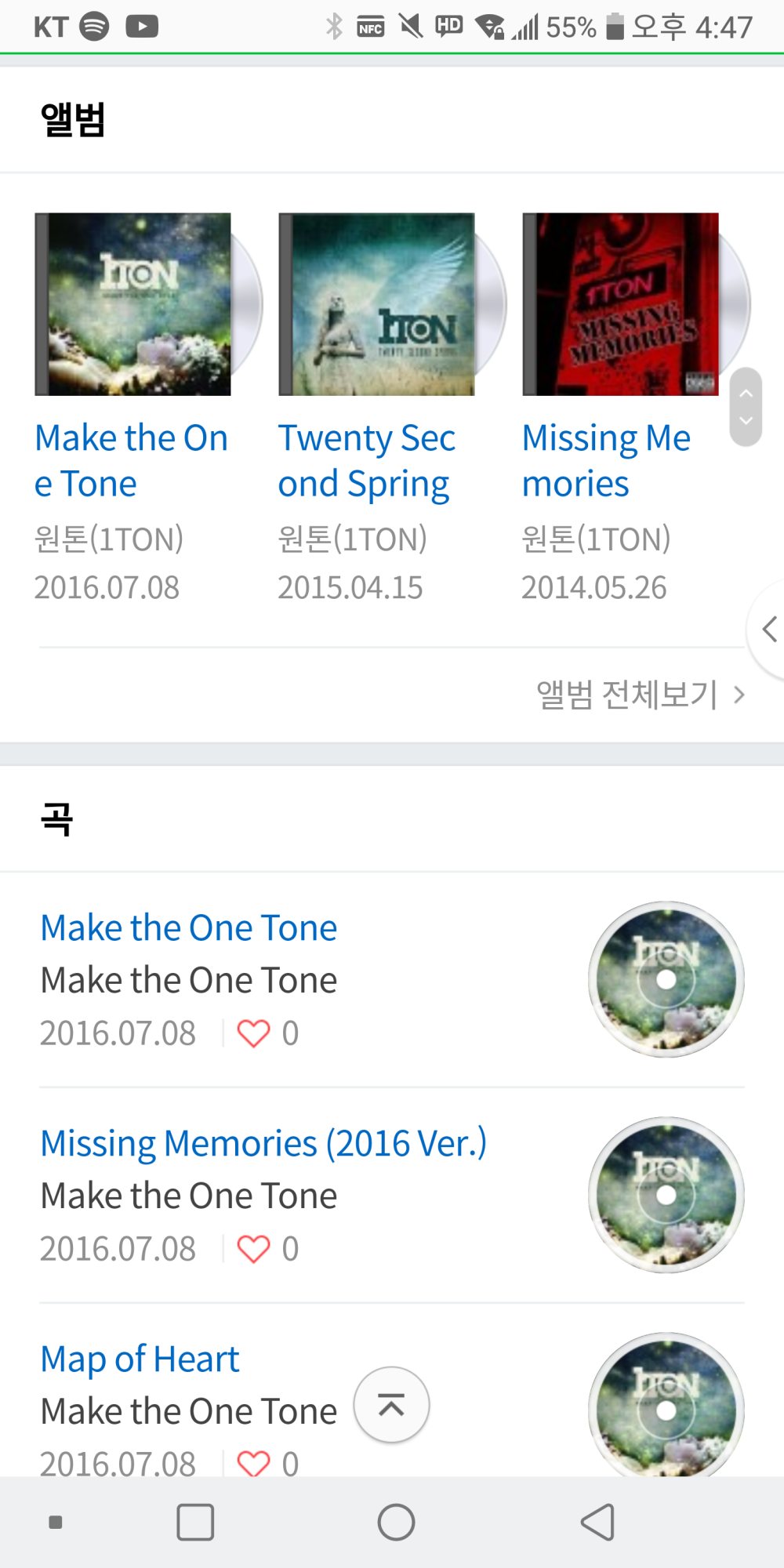This screenshot has width=784, height=1568.
Task: Open the Missing Memories album cover
Action: pyautogui.click(x=621, y=304)
